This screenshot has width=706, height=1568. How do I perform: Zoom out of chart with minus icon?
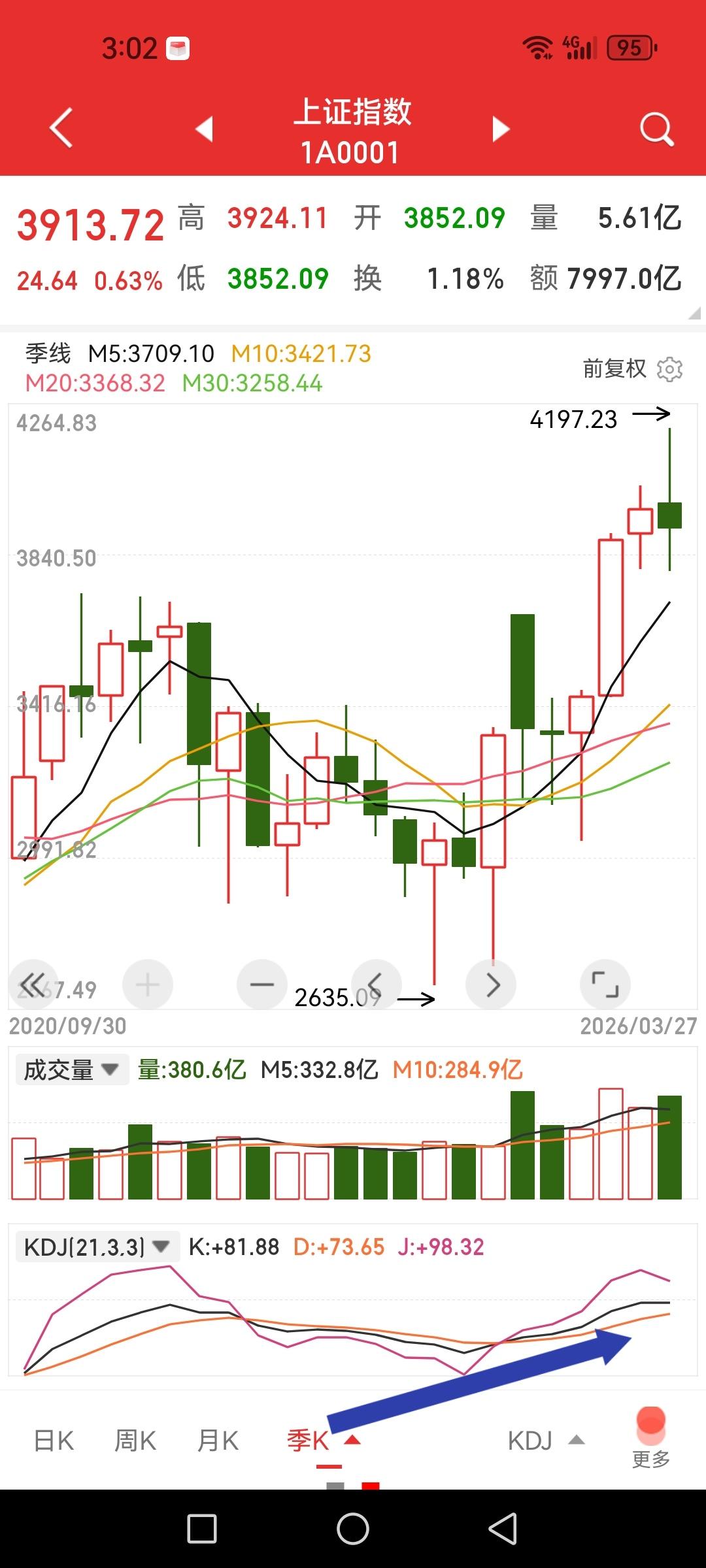coord(261,985)
